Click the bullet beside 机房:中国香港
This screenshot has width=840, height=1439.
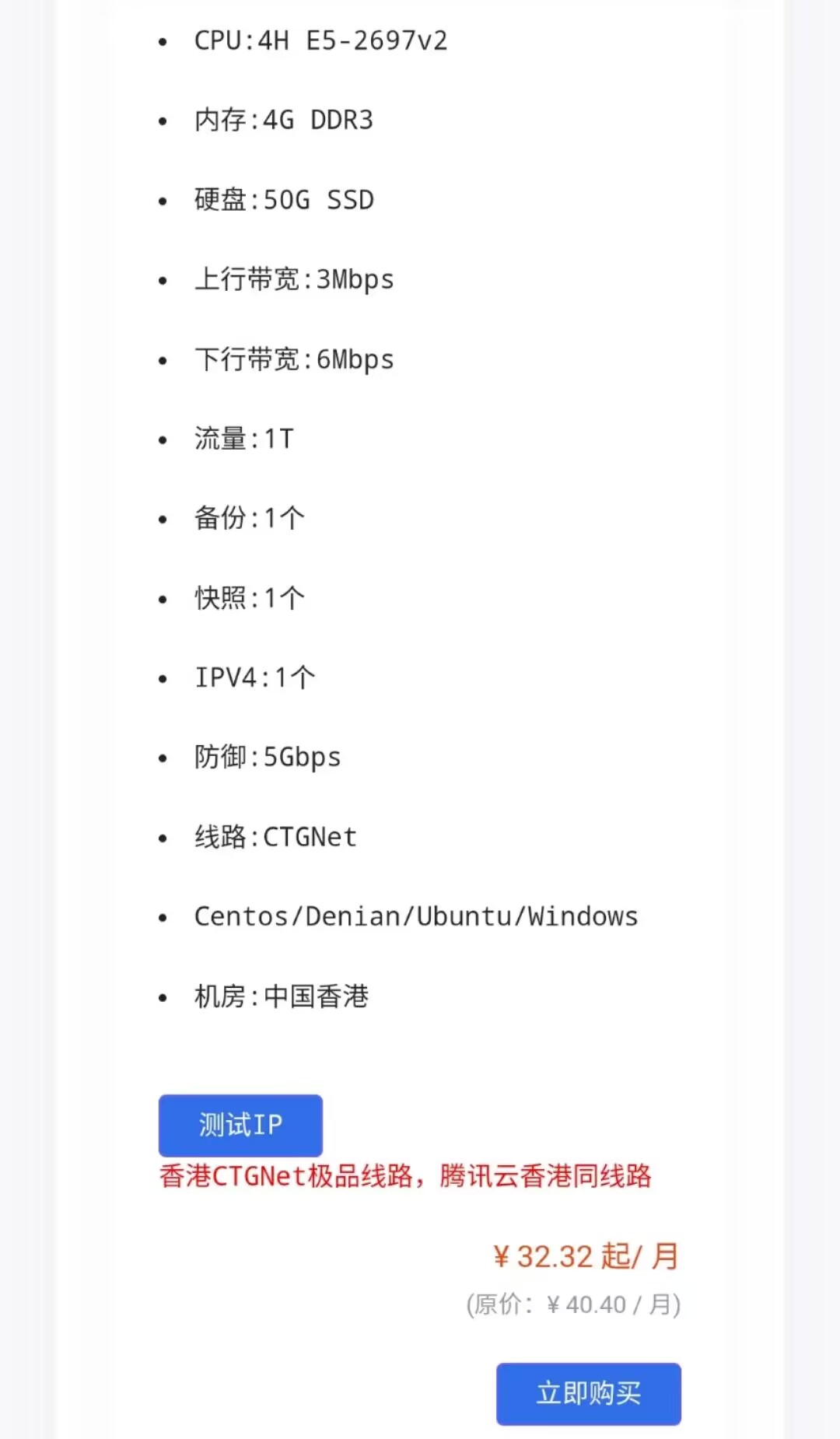[162, 996]
